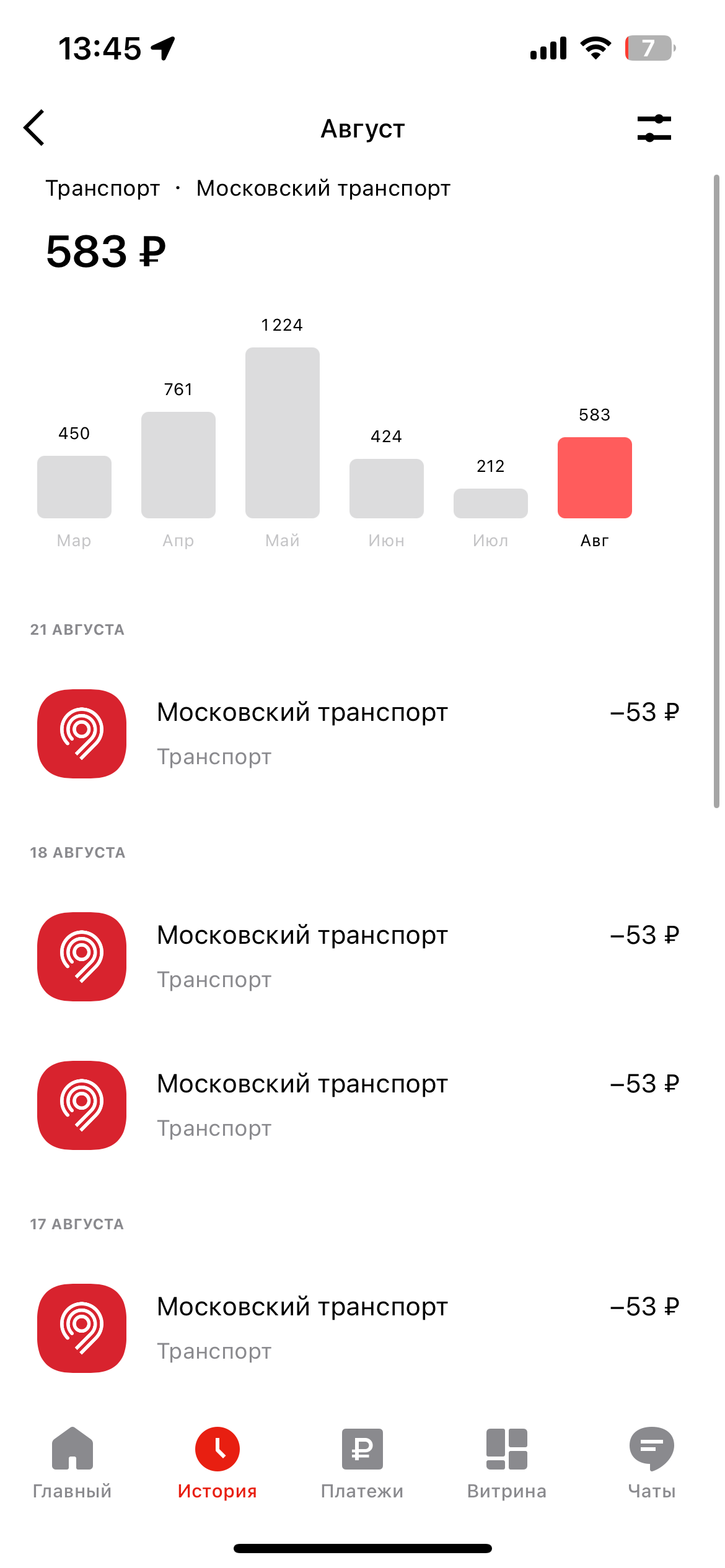Image resolution: width=725 pixels, height=1568 pixels.
Task: Select the Июл bar showing 212
Action: [491, 503]
